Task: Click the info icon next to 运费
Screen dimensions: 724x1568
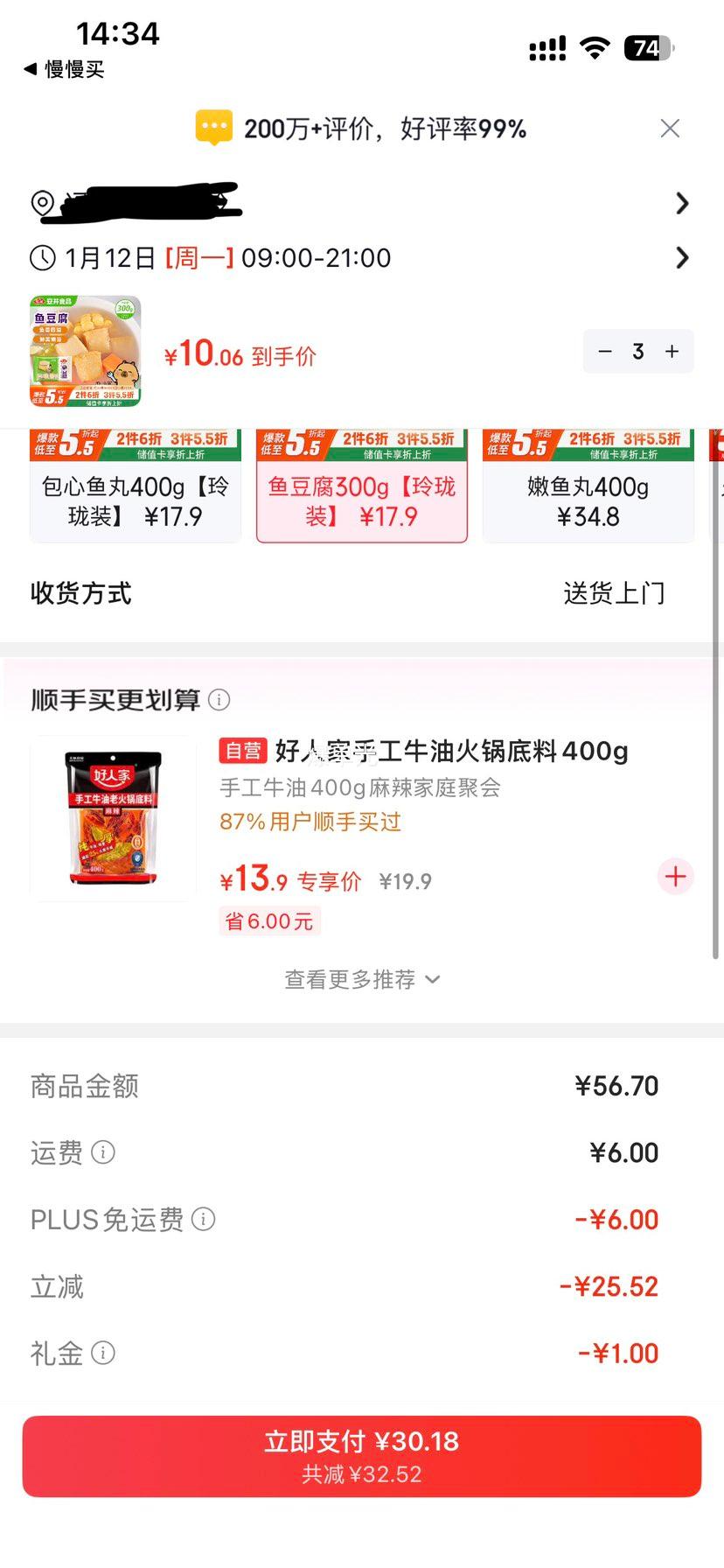Action: tap(104, 1153)
